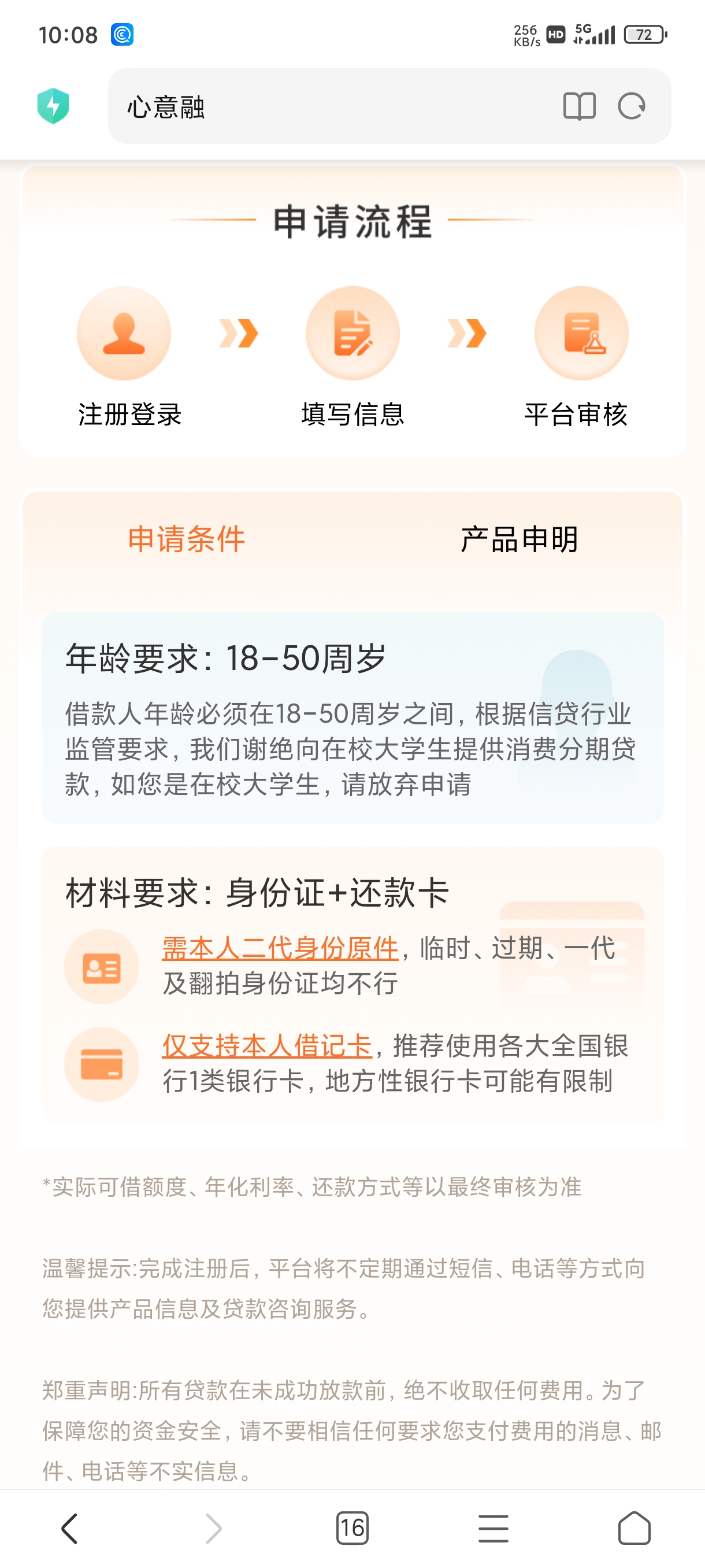Open the link 需本人二代身份原件
The image size is (705, 1568).
280,948
